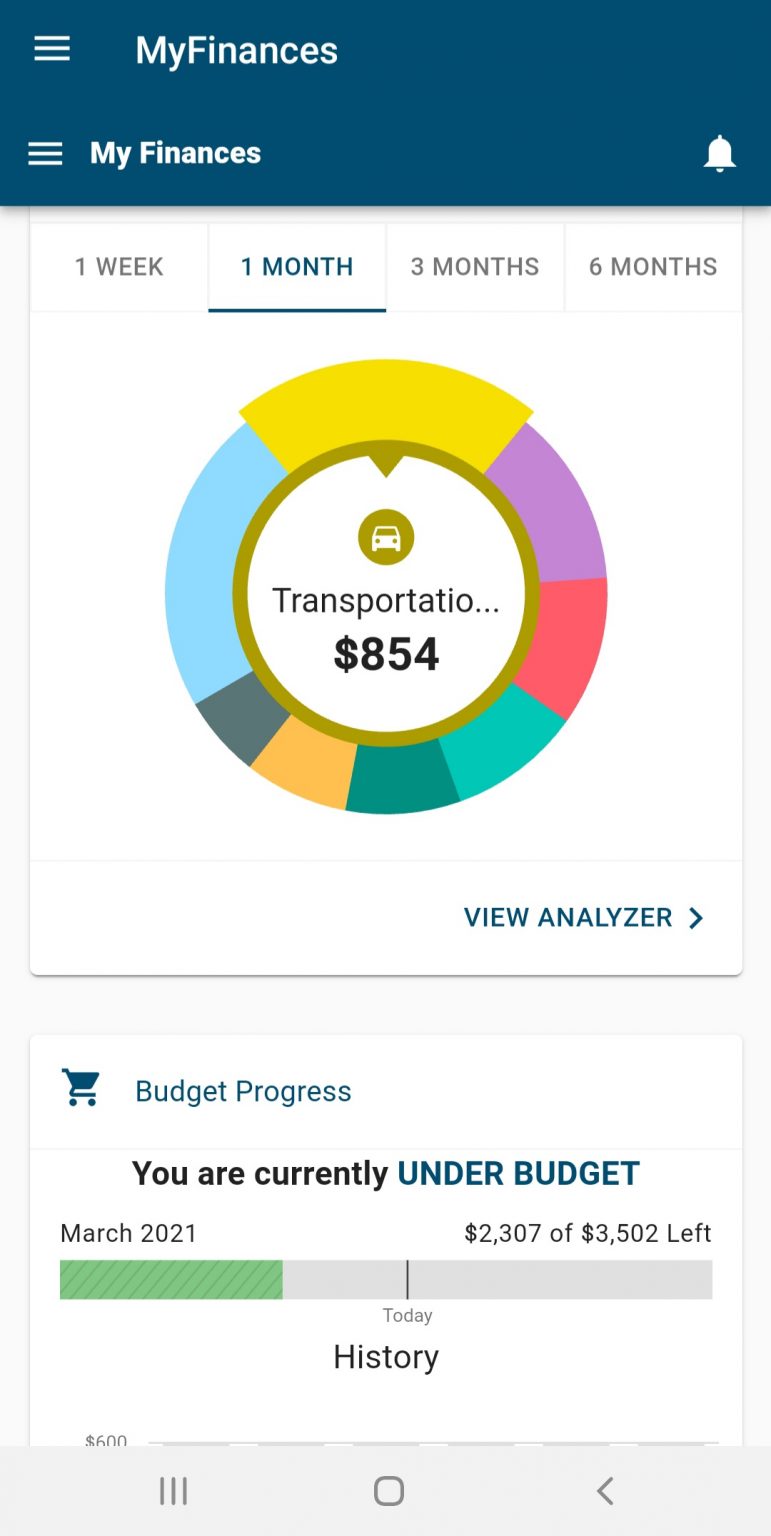Open the notifications bell

719,153
